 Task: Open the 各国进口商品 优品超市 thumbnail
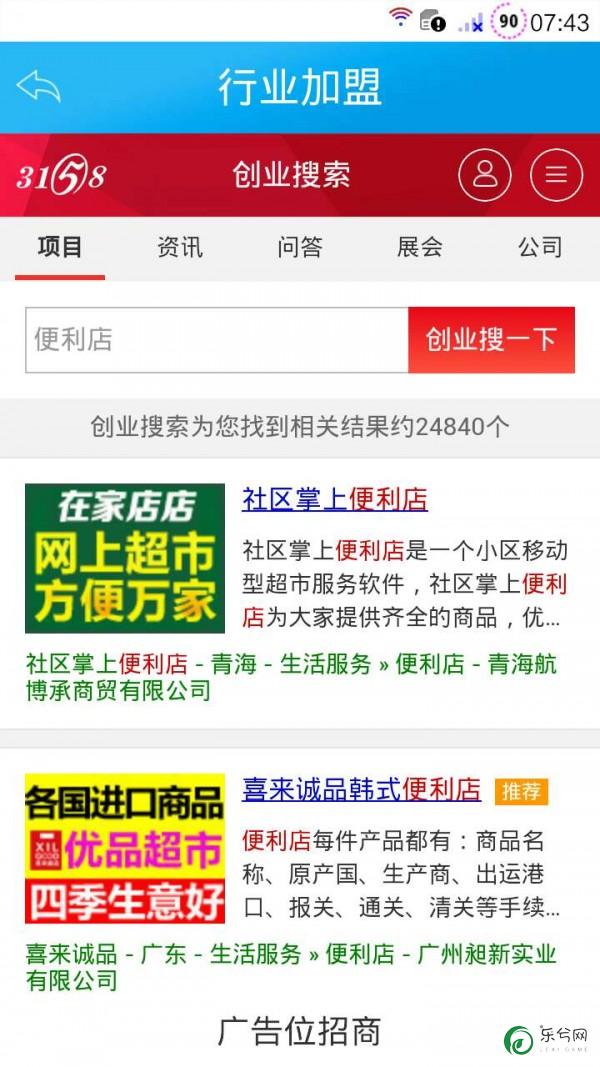125,848
